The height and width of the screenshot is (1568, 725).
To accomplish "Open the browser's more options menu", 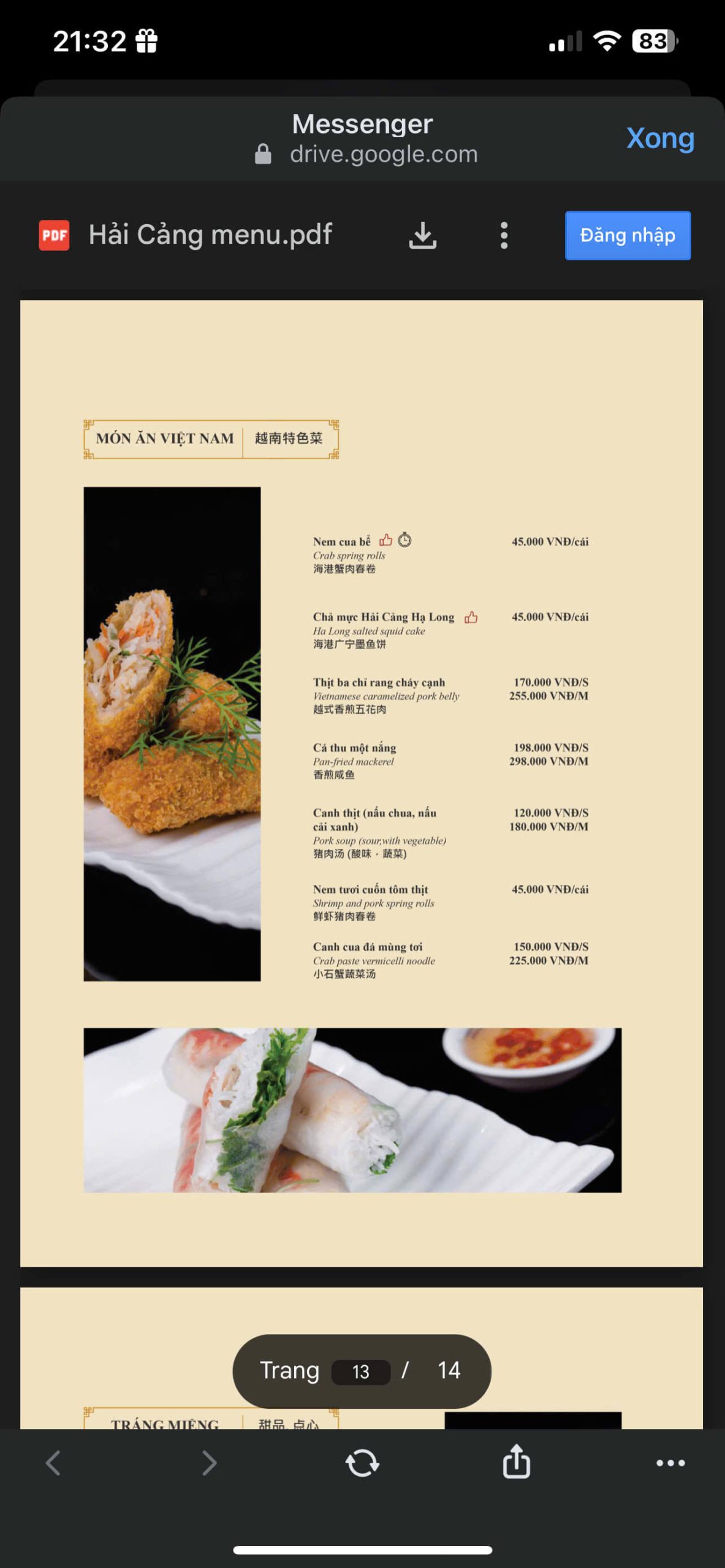I will 670,1463.
